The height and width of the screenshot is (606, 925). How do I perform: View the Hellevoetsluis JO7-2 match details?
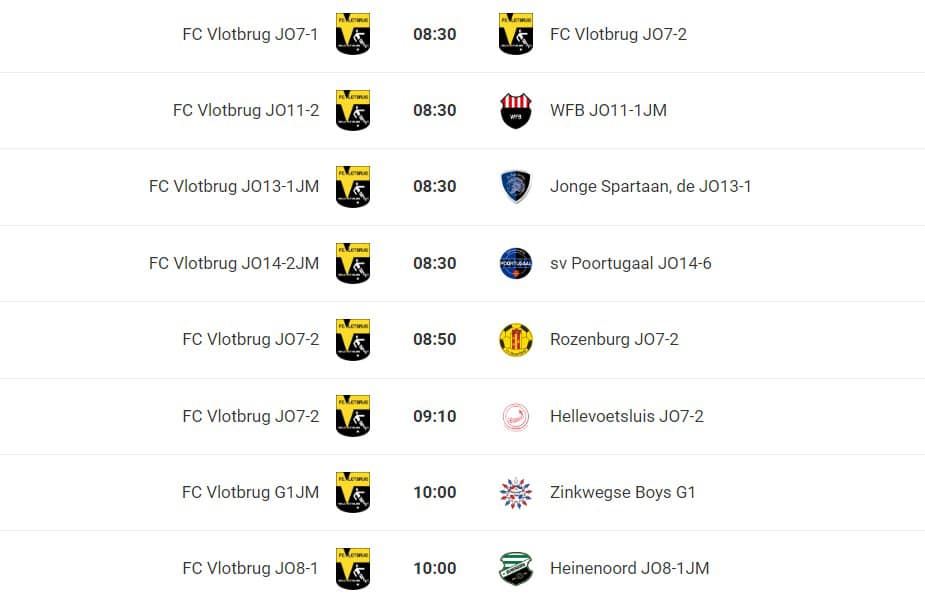tap(434, 416)
